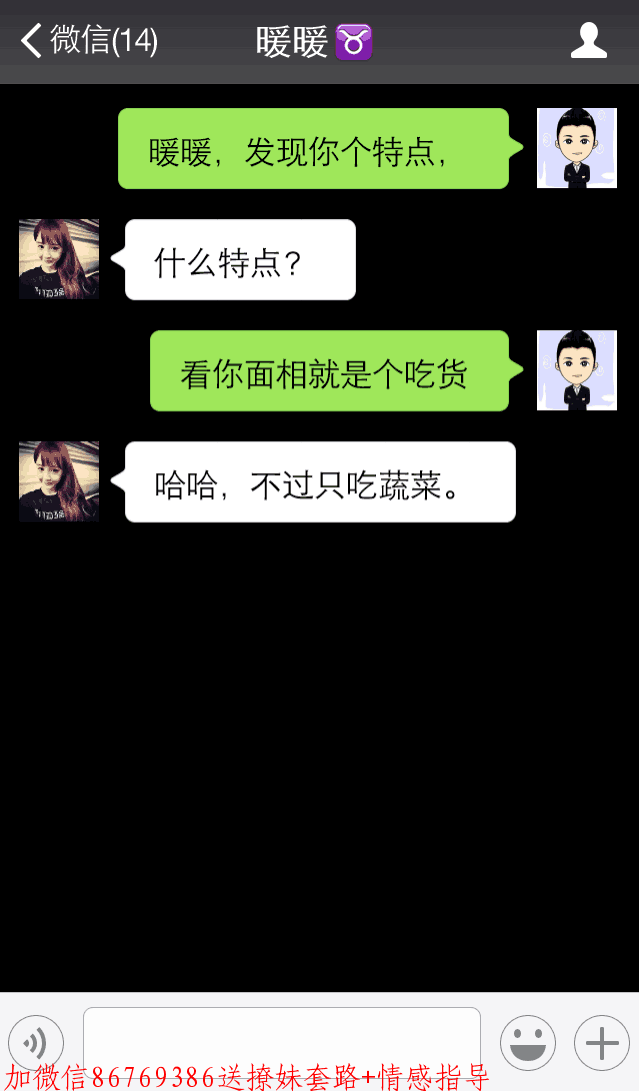This screenshot has width=639, height=1091.
Task: Tap my avatar beside 看你面相就是个吃货
Action: (577, 370)
